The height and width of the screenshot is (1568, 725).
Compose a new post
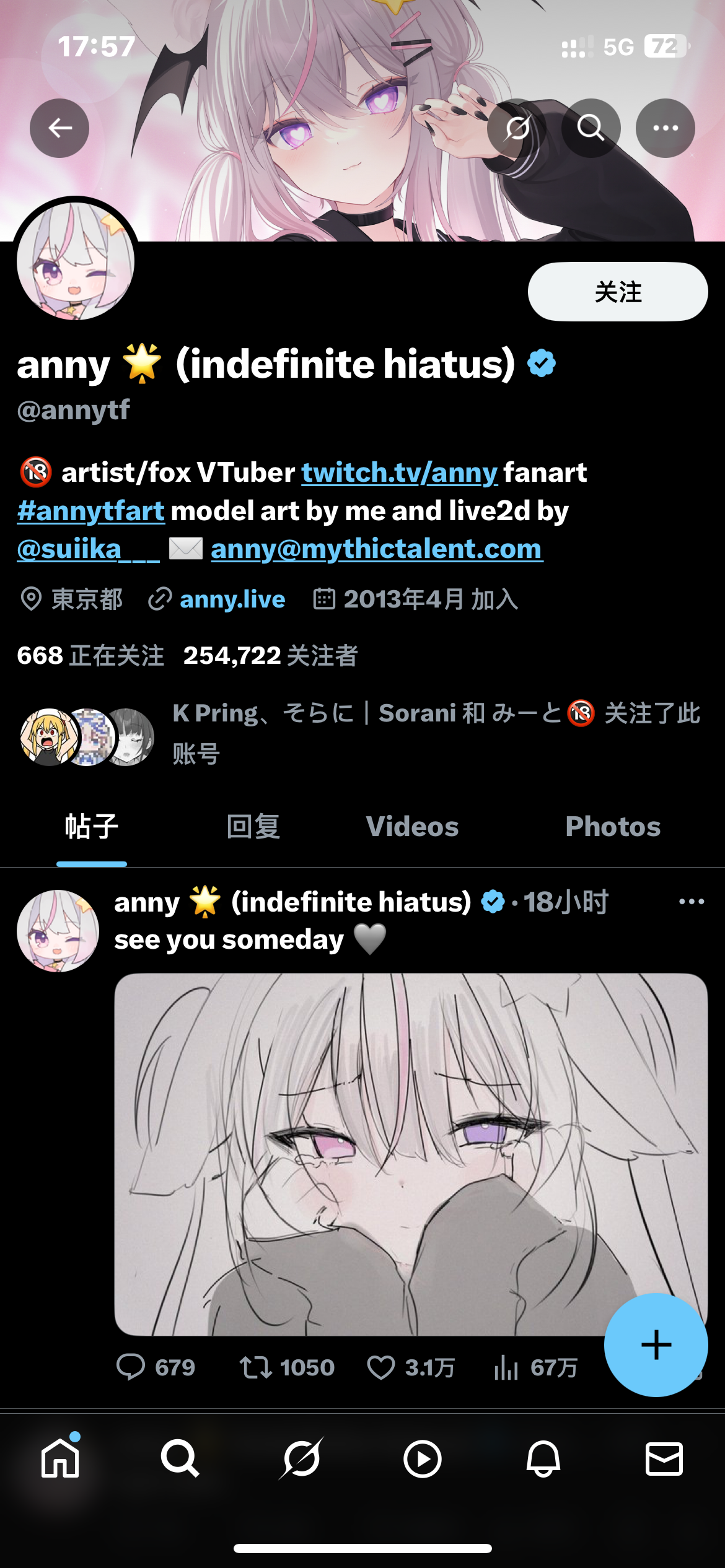(x=656, y=1345)
